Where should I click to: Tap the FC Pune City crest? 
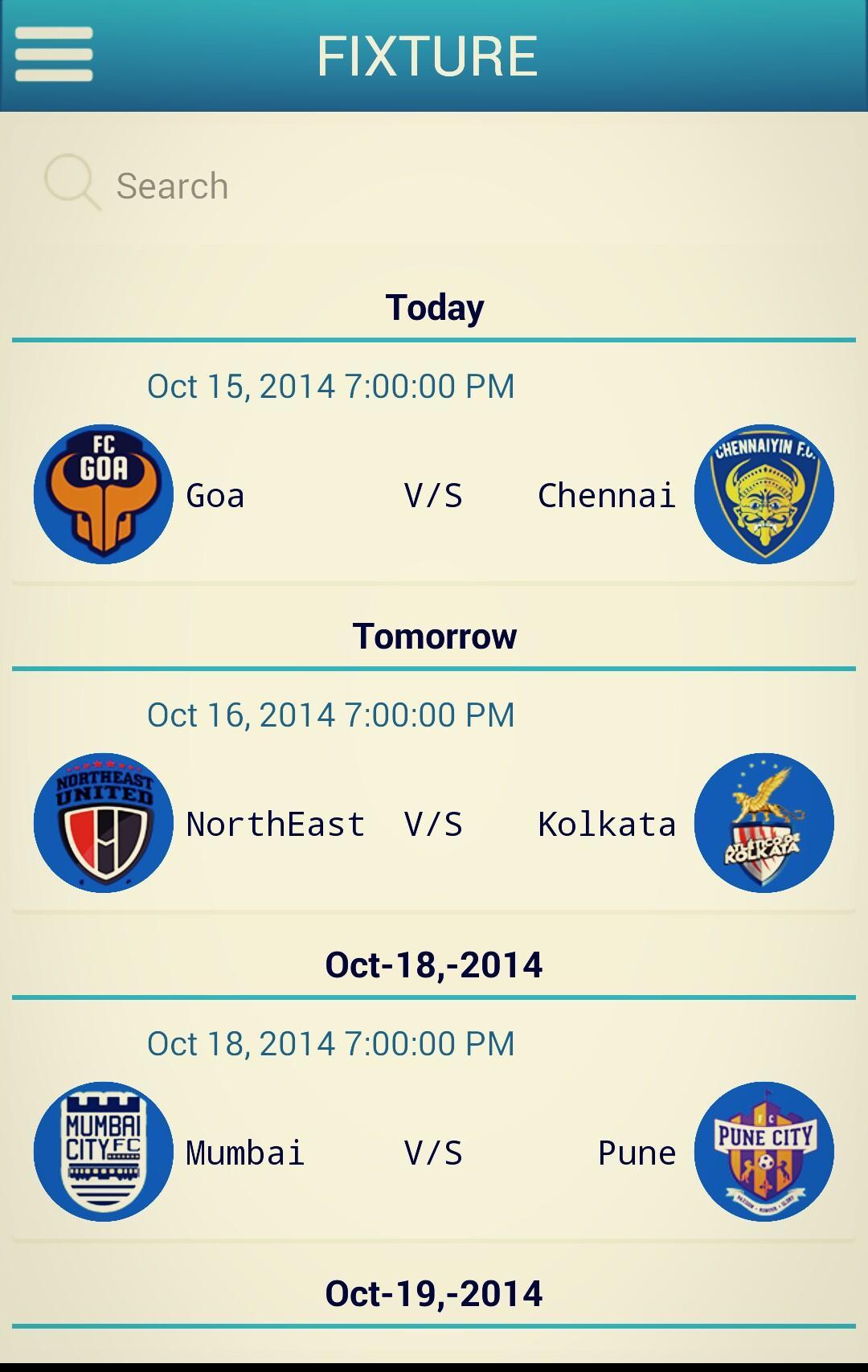pyautogui.click(x=765, y=1152)
